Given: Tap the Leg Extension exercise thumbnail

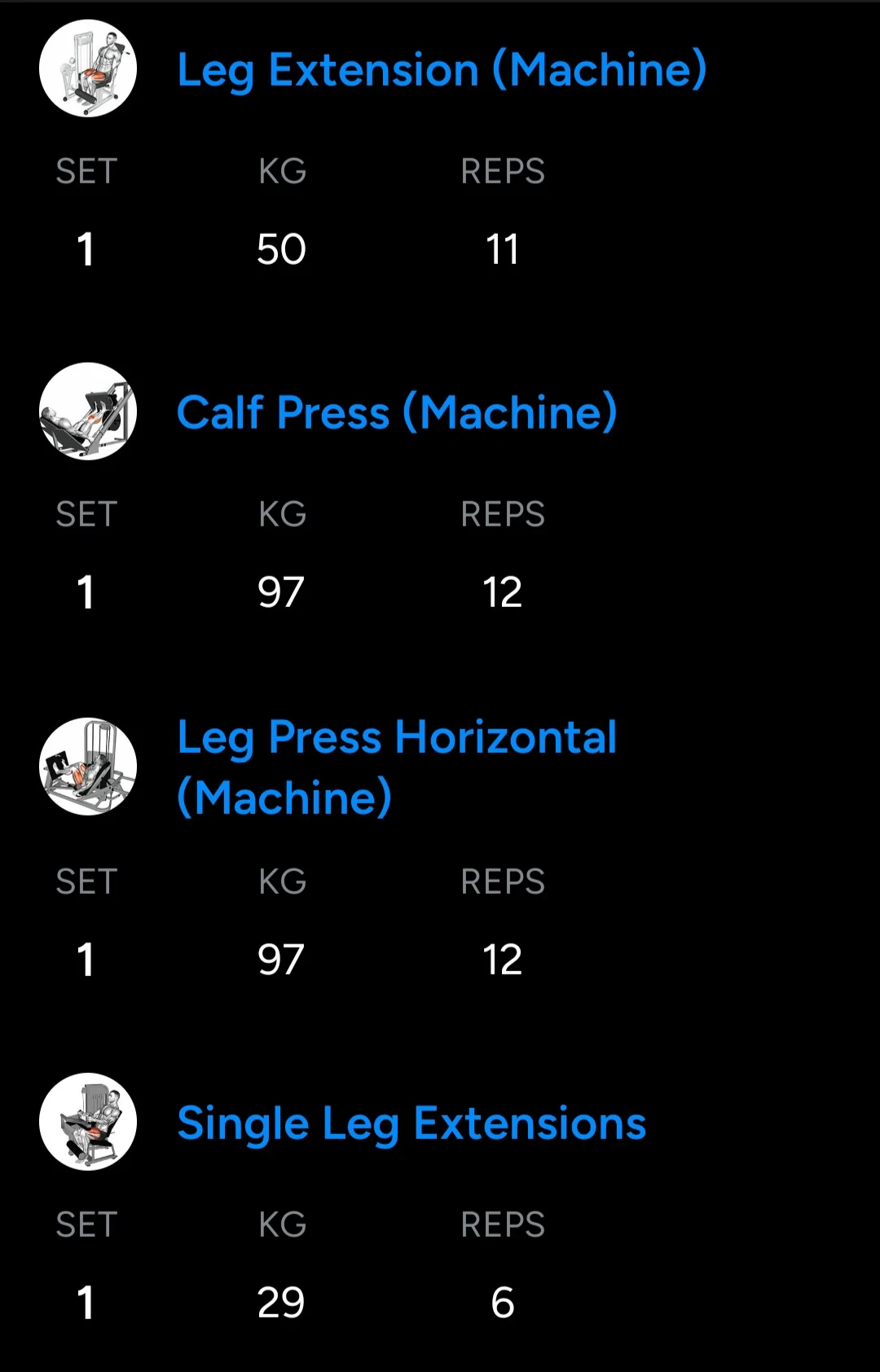Looking at the screenshot, I should click(88, 68).
